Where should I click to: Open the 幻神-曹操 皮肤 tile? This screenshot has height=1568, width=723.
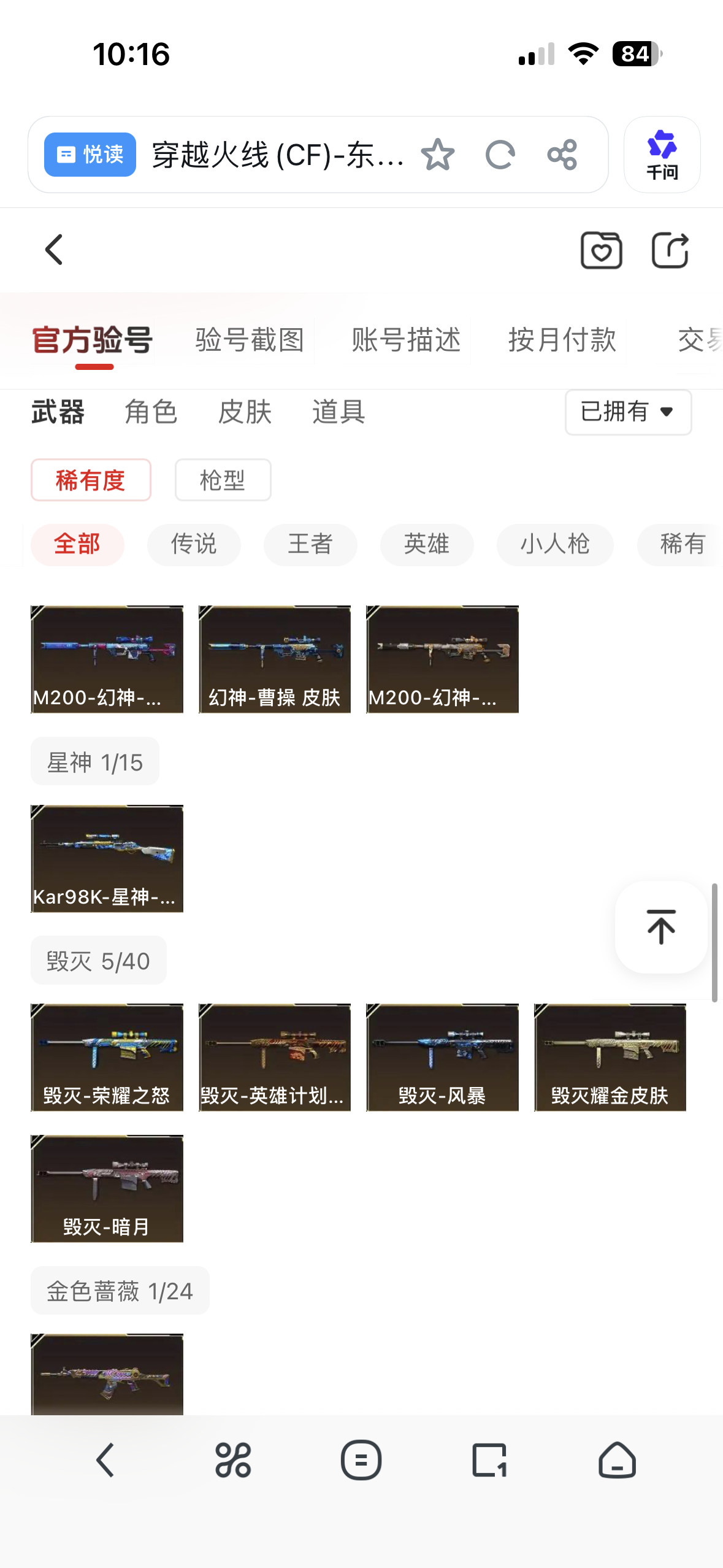click(x=275, y=659)
